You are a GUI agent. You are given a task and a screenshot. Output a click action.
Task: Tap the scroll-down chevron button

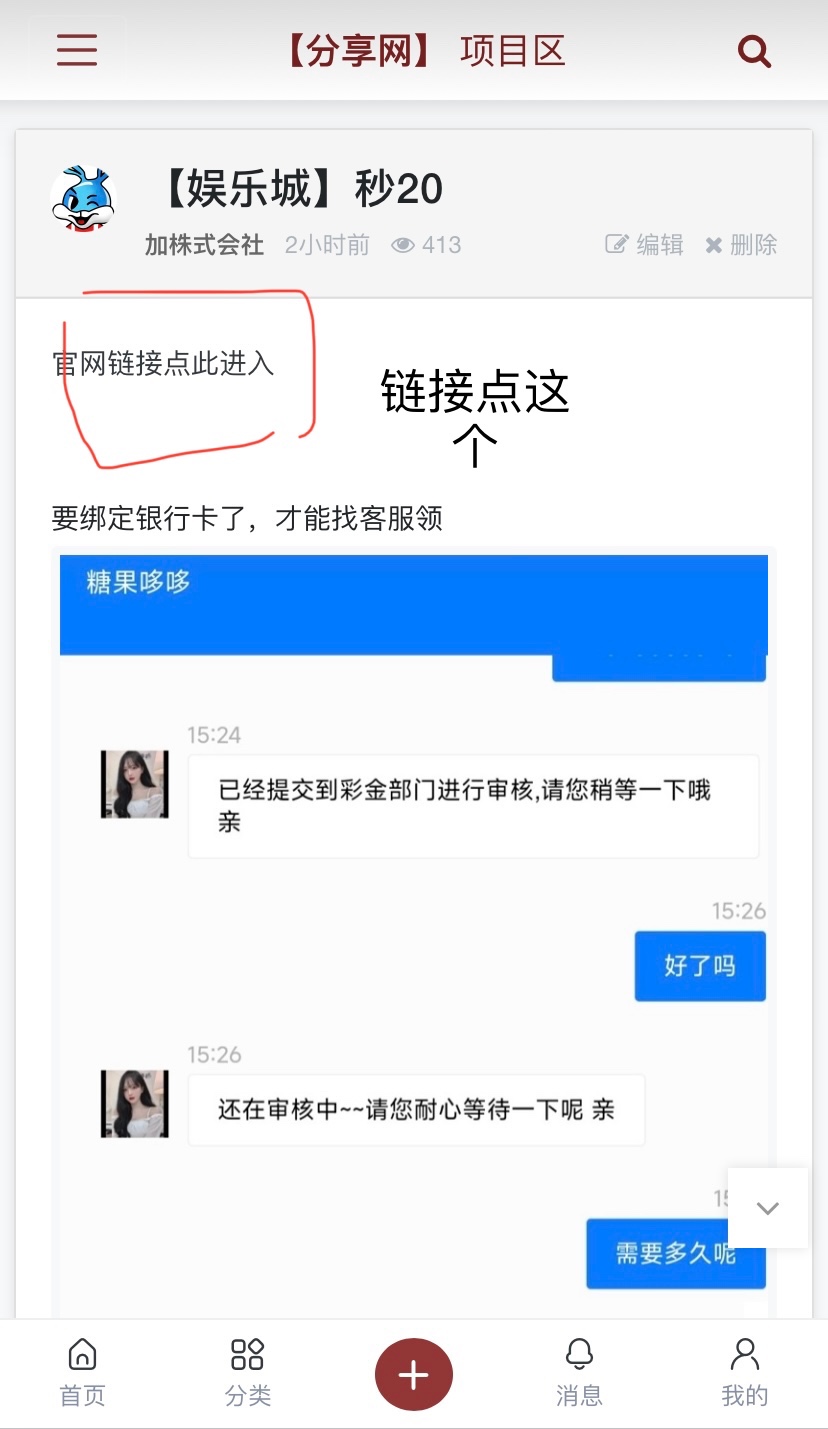coord(767,1208)
